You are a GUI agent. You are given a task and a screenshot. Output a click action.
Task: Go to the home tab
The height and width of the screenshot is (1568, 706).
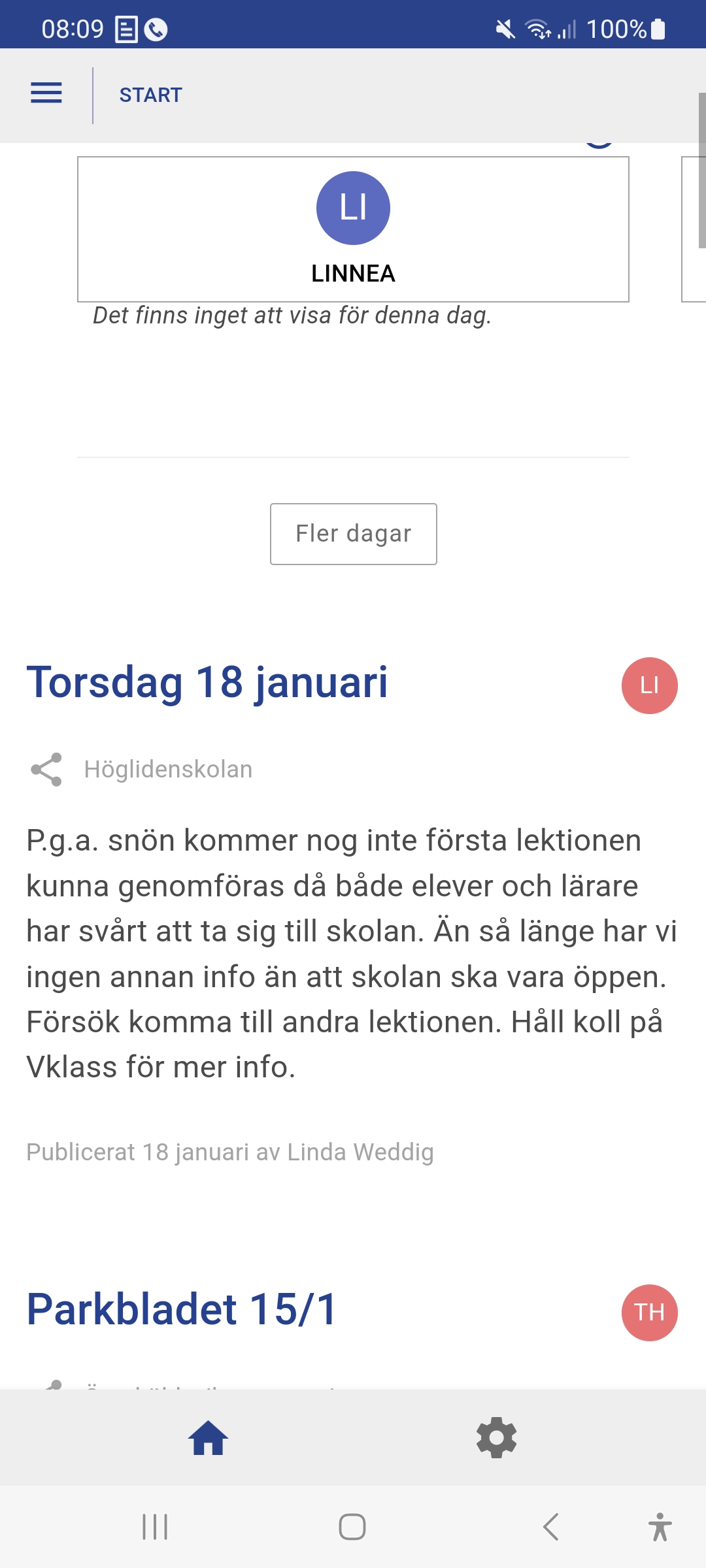click(x=208, y=1438)
